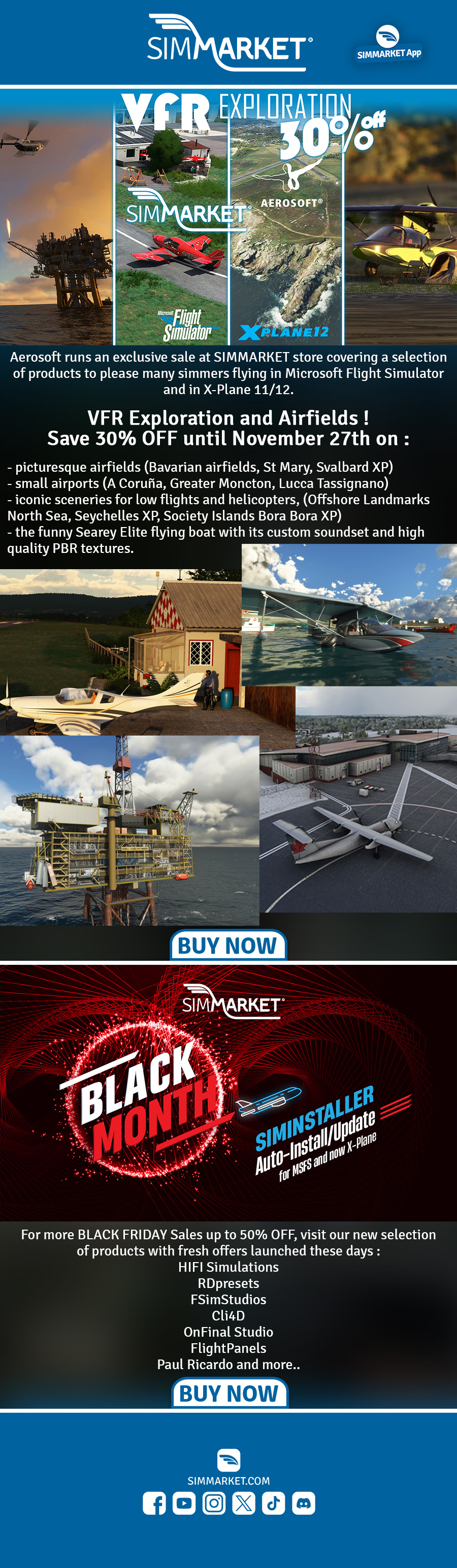Open SIMMARKET's X profile
The height and width of the screenshot is (1568, 457).
[x=244, y=1503]
